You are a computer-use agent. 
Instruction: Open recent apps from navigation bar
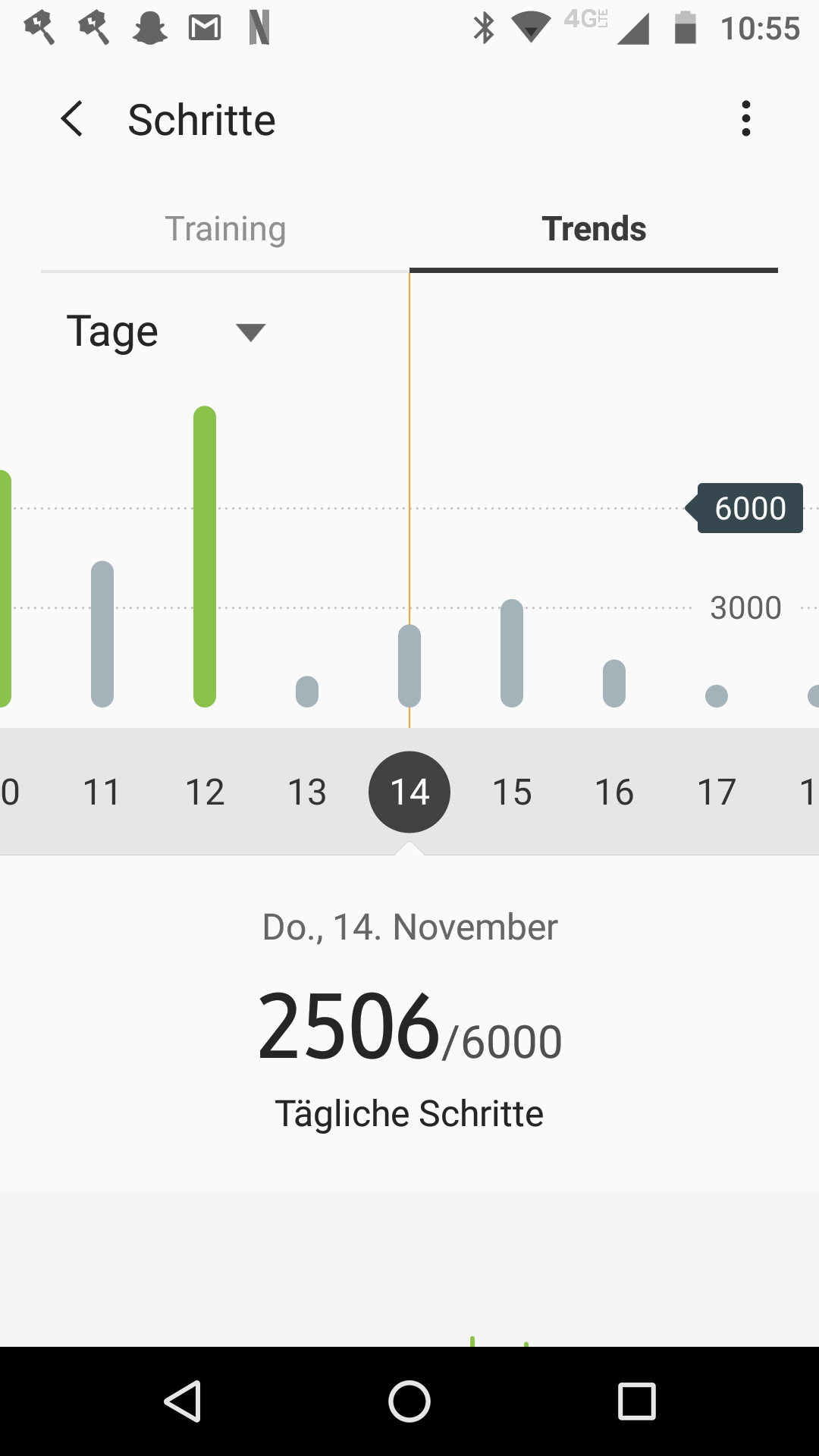(637, 1401)
